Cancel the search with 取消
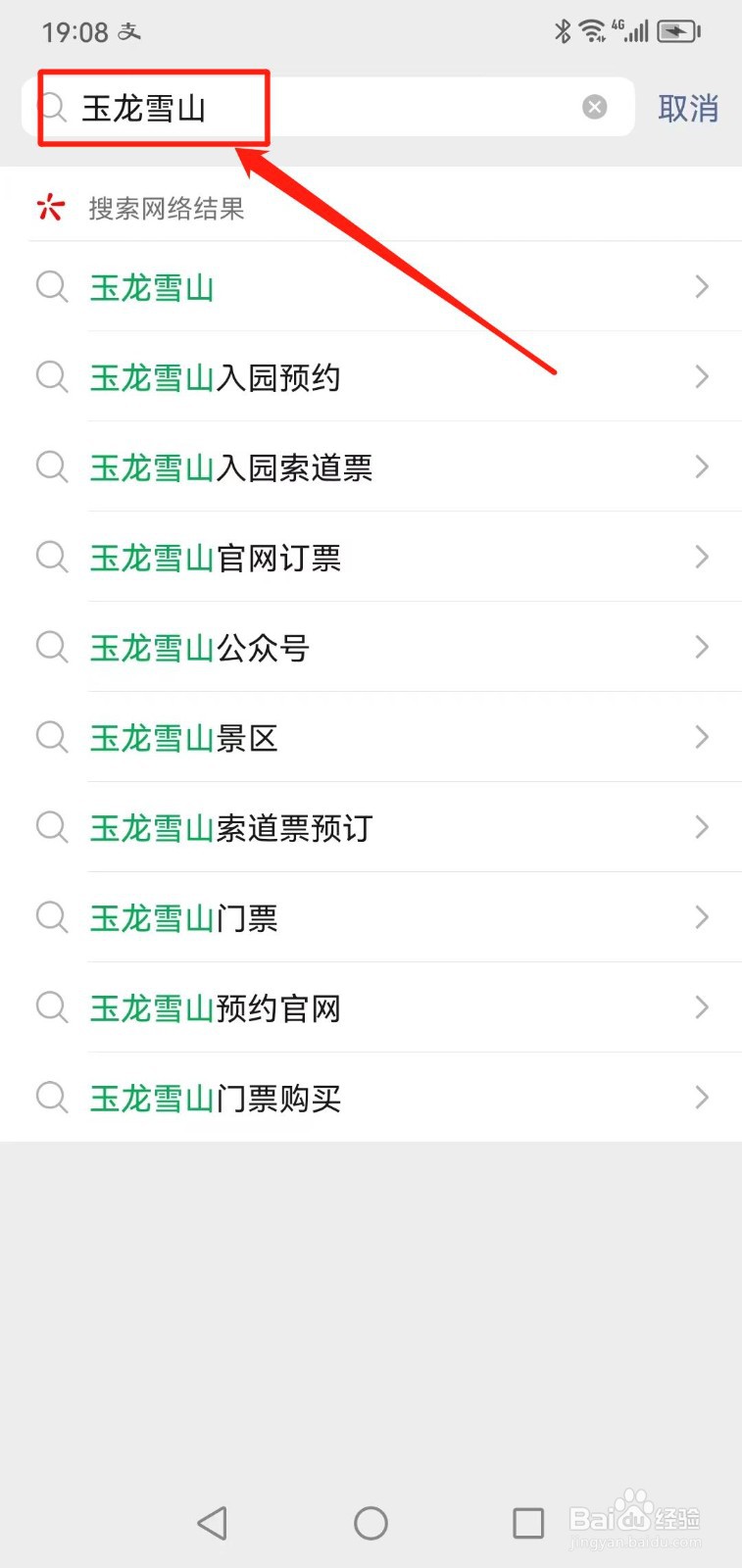This screenshot has height=1568, width=742. [x=688, y=108]
